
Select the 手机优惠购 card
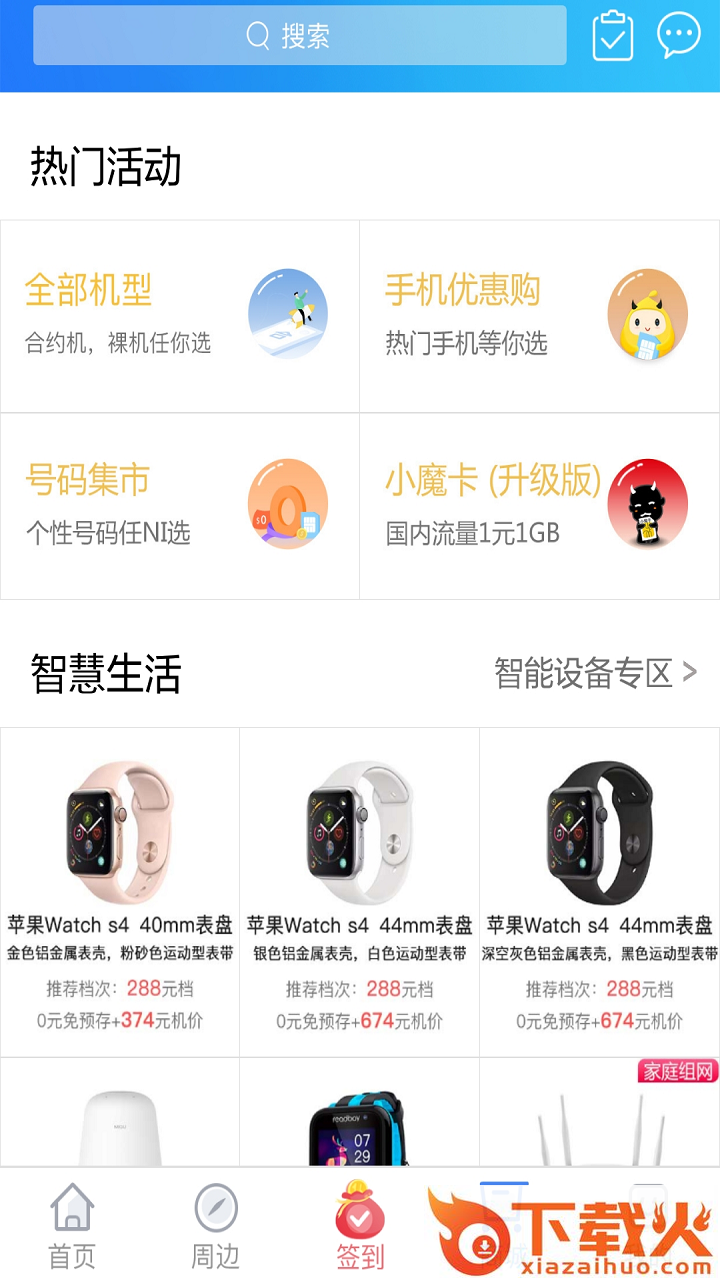(540, 316)
